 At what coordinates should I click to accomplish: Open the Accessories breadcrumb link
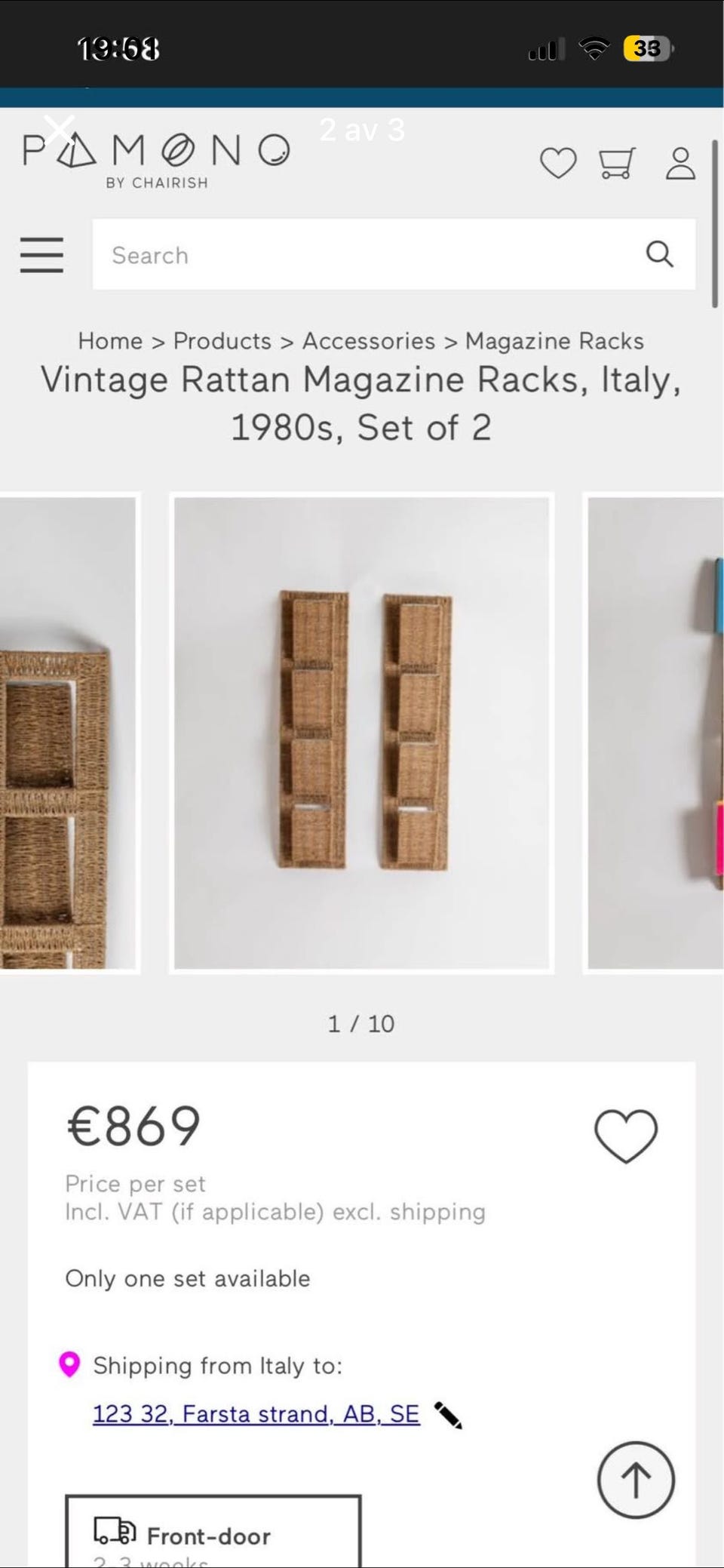click(x=367, y=340)
